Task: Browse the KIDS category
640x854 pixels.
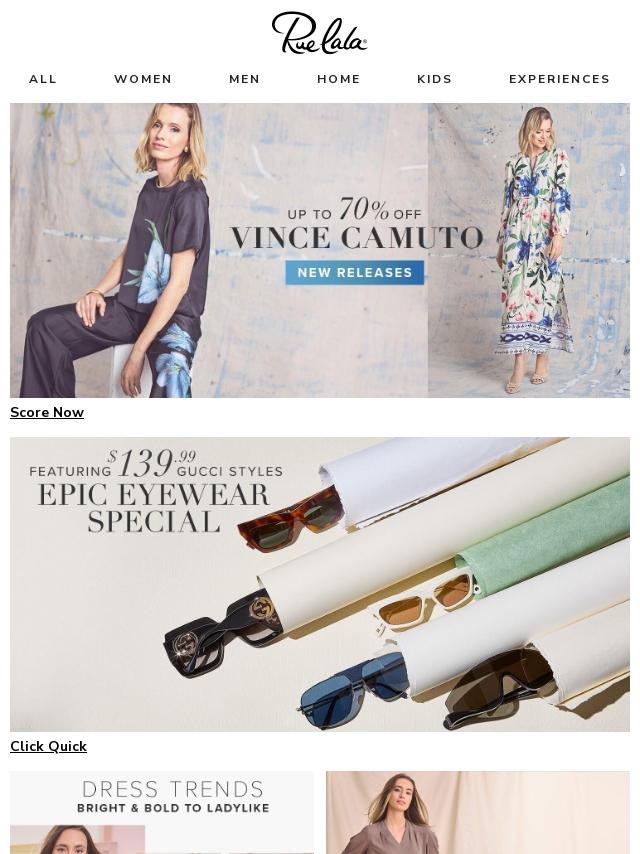Action: pos(434,79)
